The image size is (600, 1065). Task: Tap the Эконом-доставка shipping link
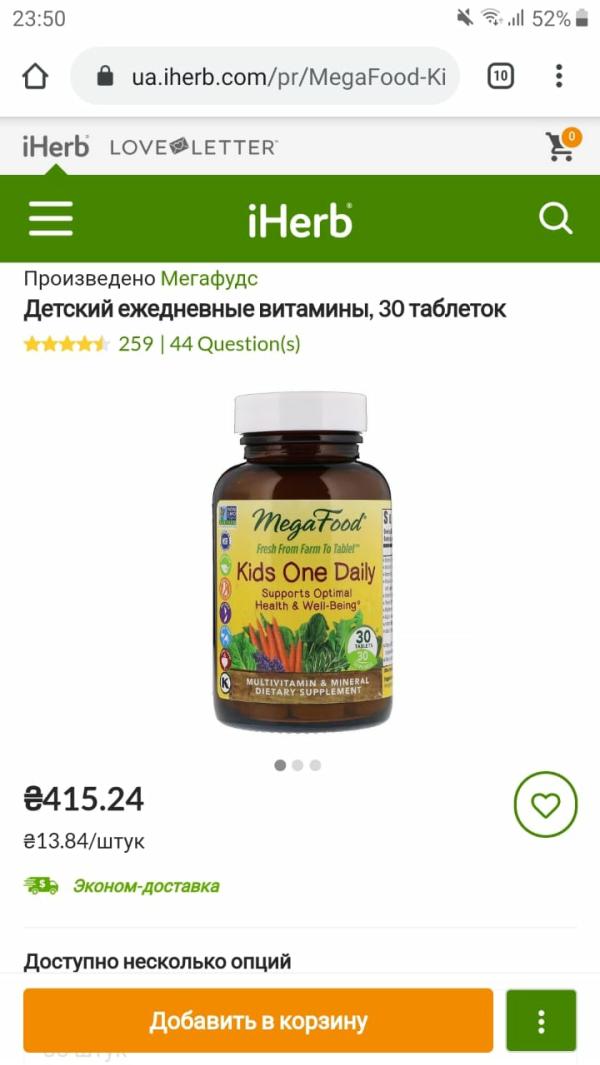click(146, 886)
